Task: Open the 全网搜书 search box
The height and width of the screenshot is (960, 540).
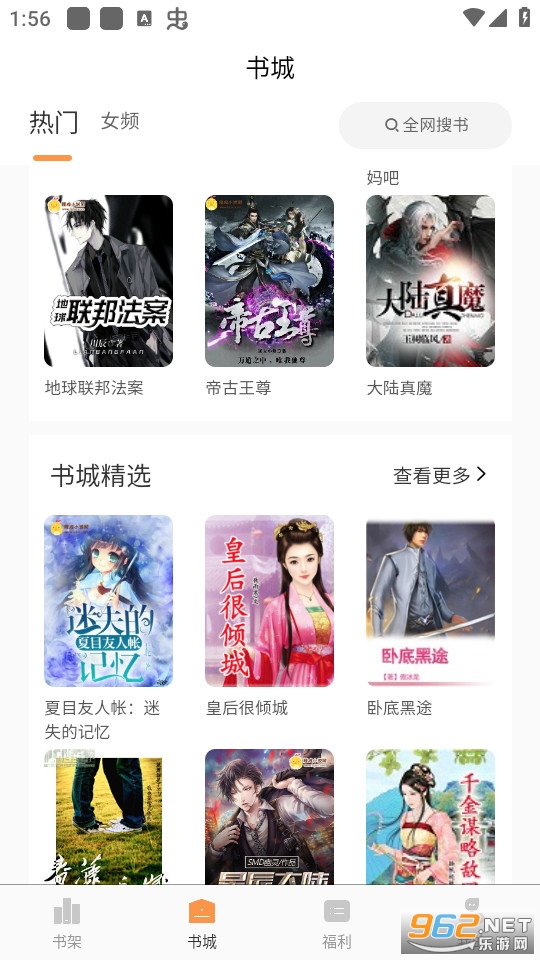Action: pyautogui.click(x=426, y=125)
